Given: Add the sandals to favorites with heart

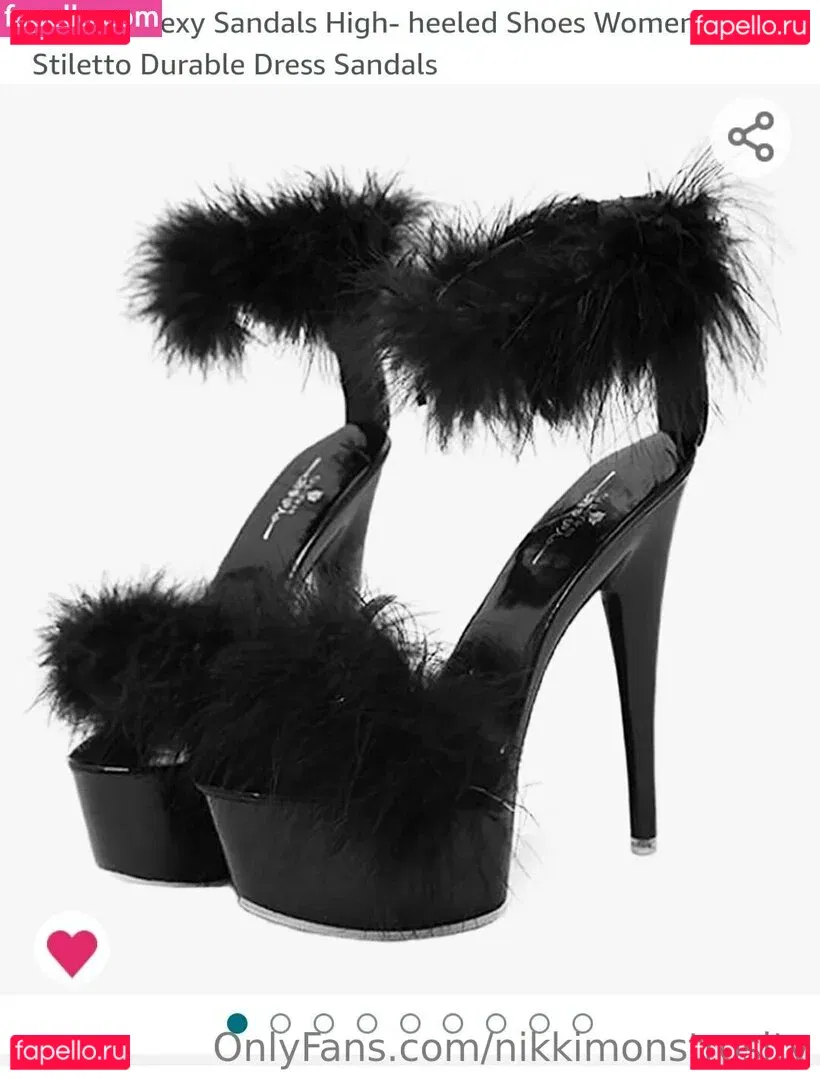Looking at the screenshot, I should [x=72, y=951].
